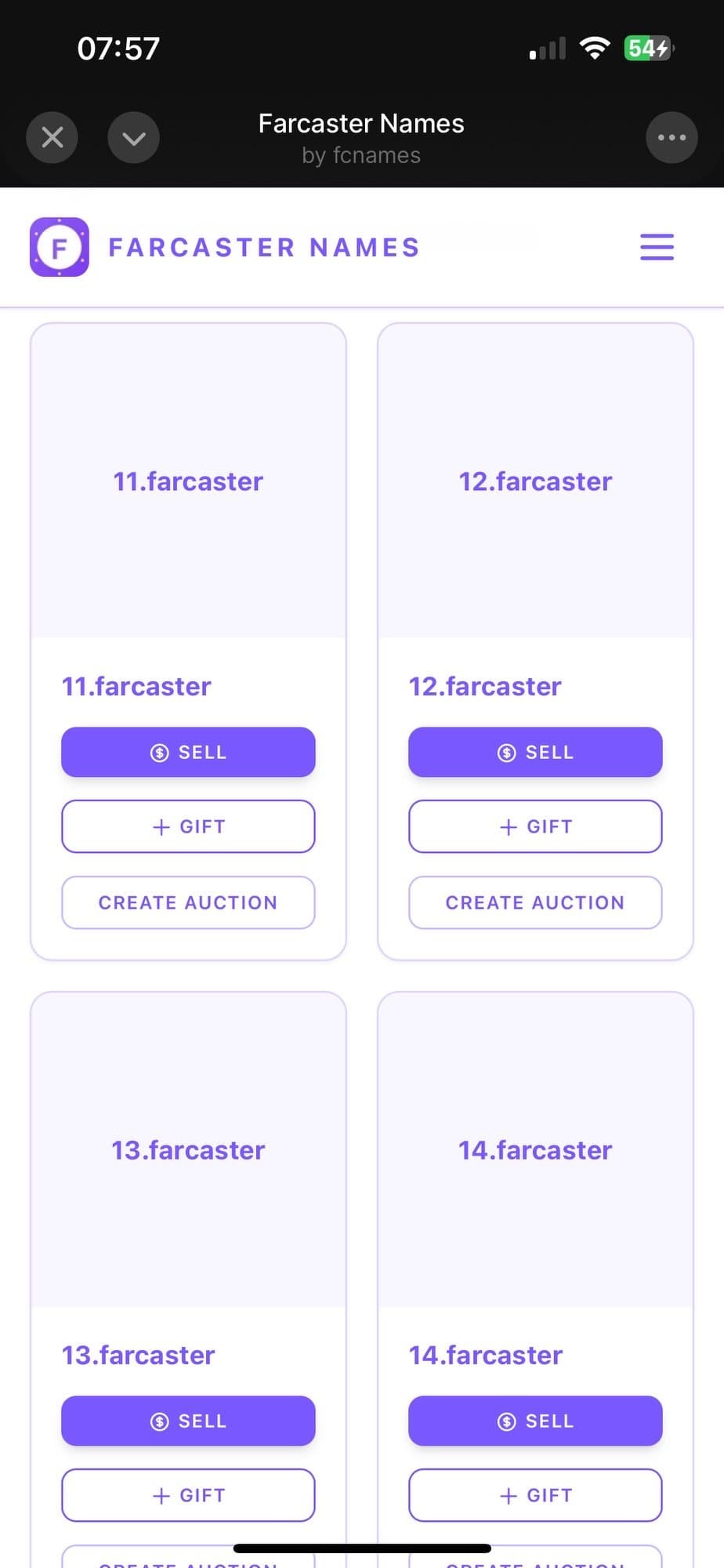Gift the 14.farcaster name

point(535,1495)
